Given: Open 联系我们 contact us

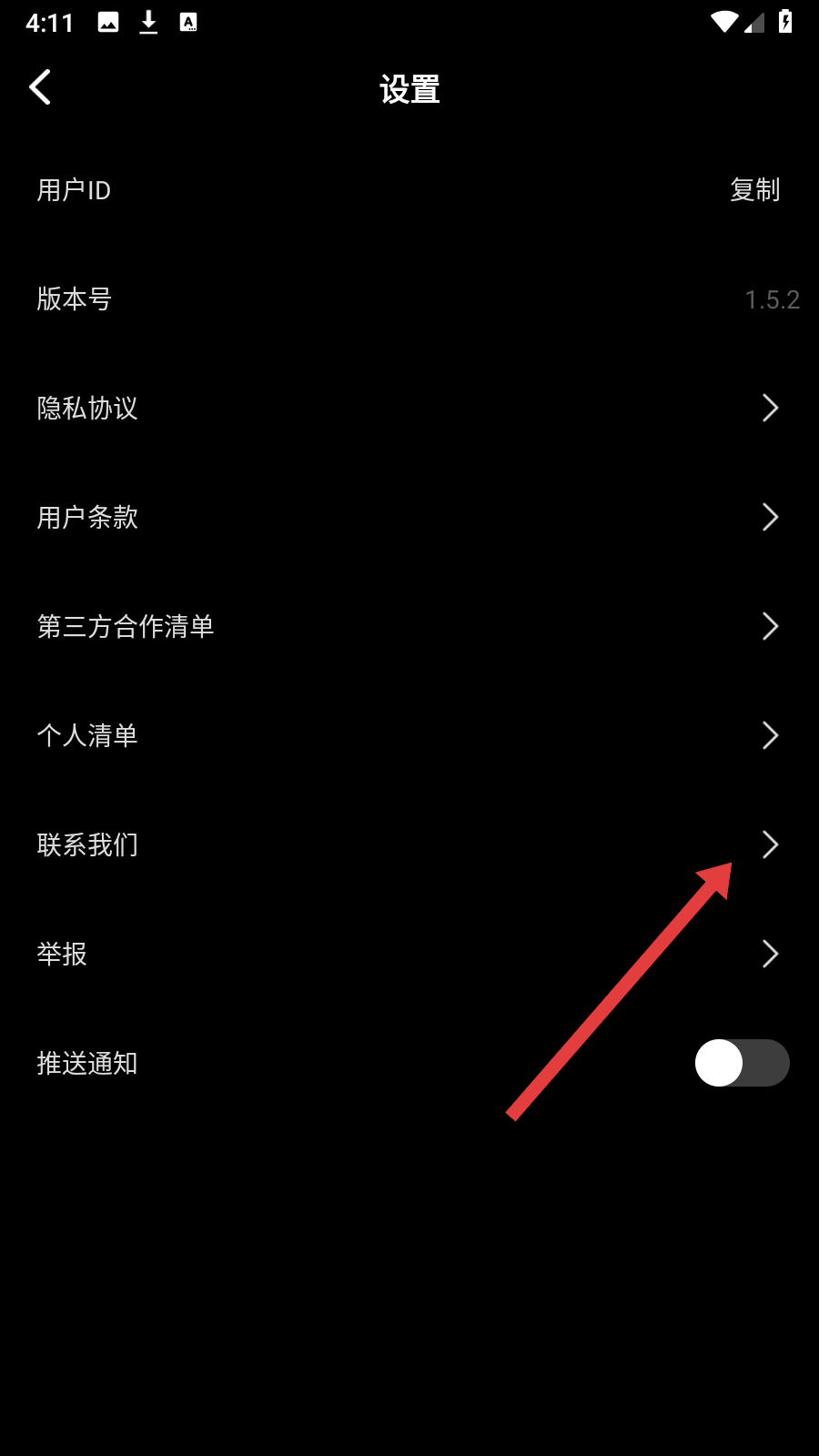Looking at the screenshot, I should [x=409, y=844].
